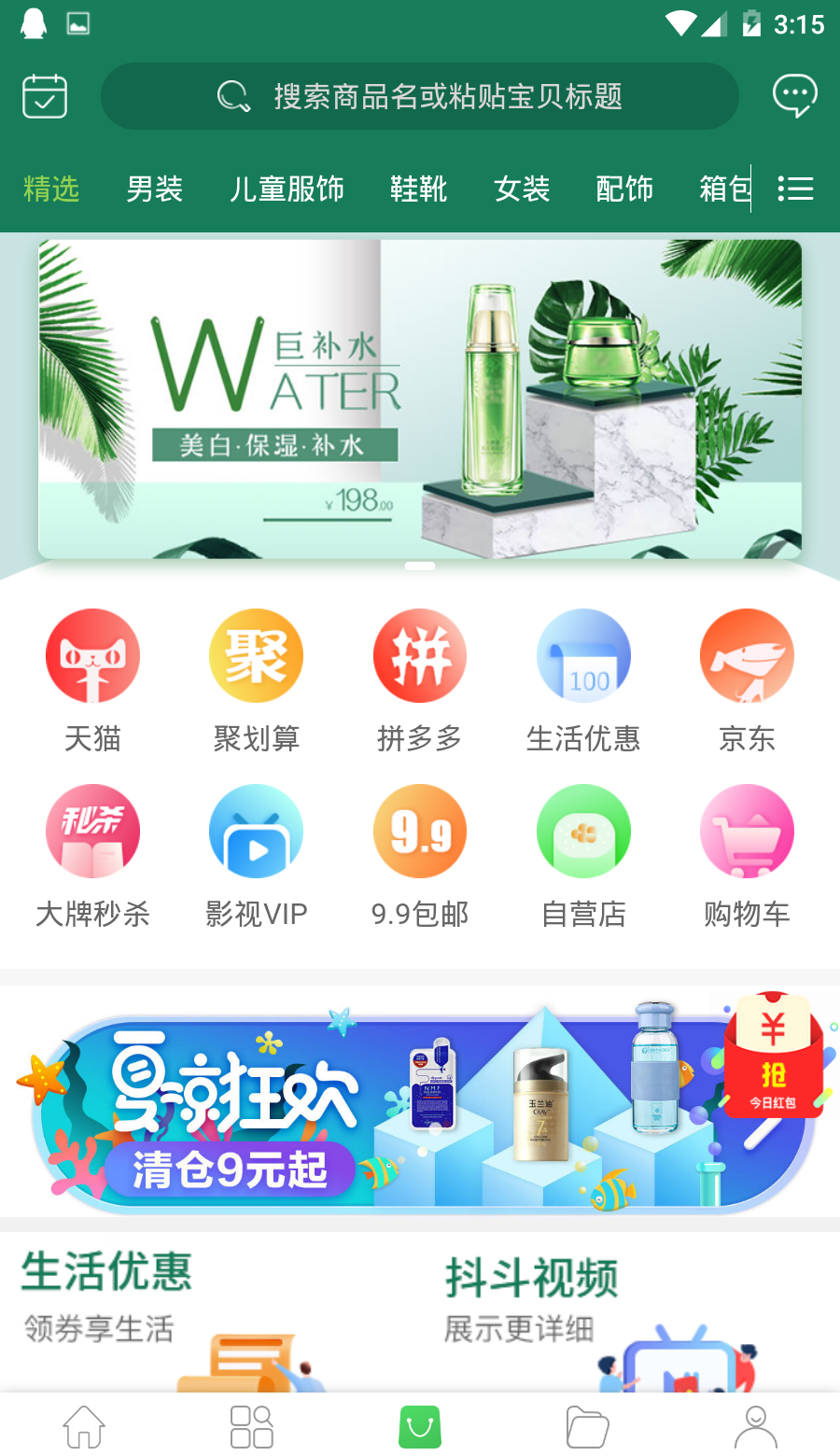The height and width of the screenshot is (1456, 840).
Task: Expand the full category list menu
Action: (x=795, y=189)
